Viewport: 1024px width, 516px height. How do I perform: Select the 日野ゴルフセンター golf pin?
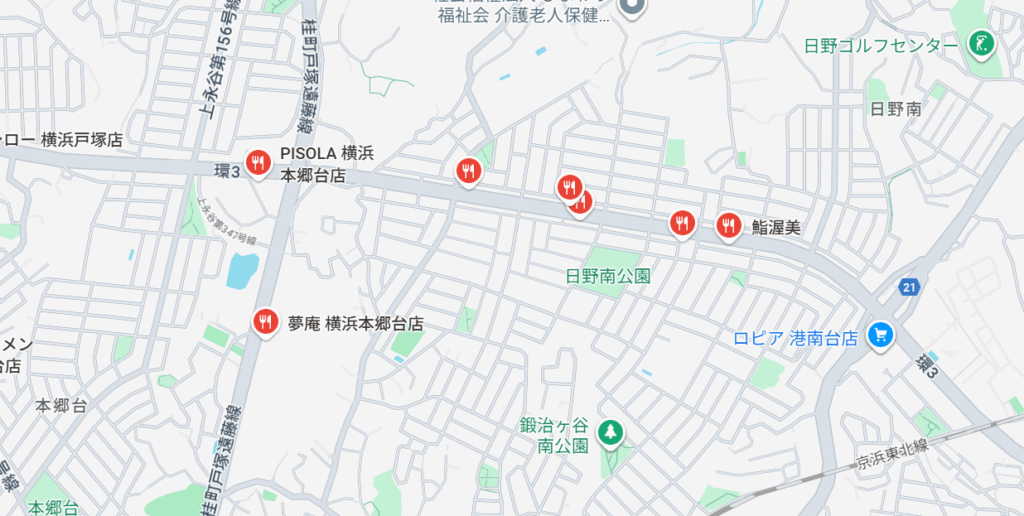pos(981,44)
